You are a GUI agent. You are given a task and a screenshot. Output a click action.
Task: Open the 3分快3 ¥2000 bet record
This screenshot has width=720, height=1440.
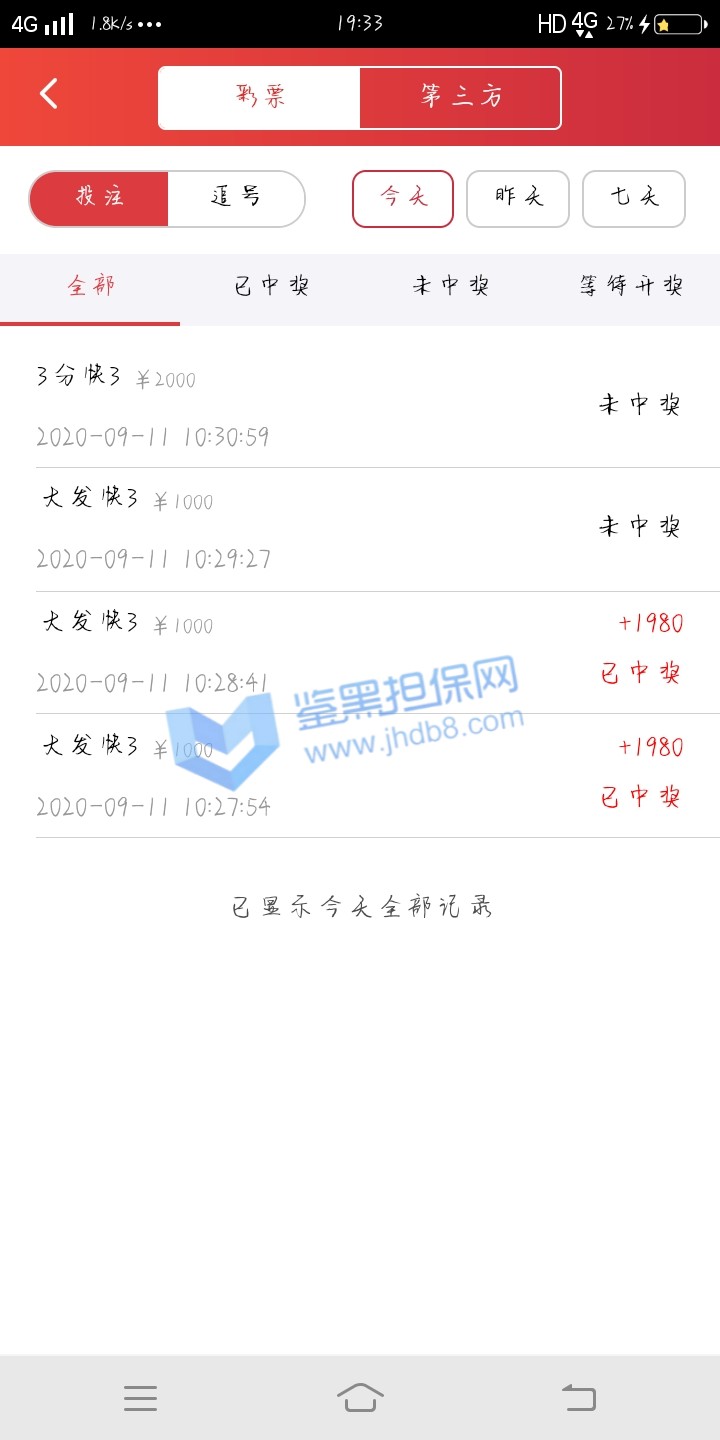[x=360, y=406]
